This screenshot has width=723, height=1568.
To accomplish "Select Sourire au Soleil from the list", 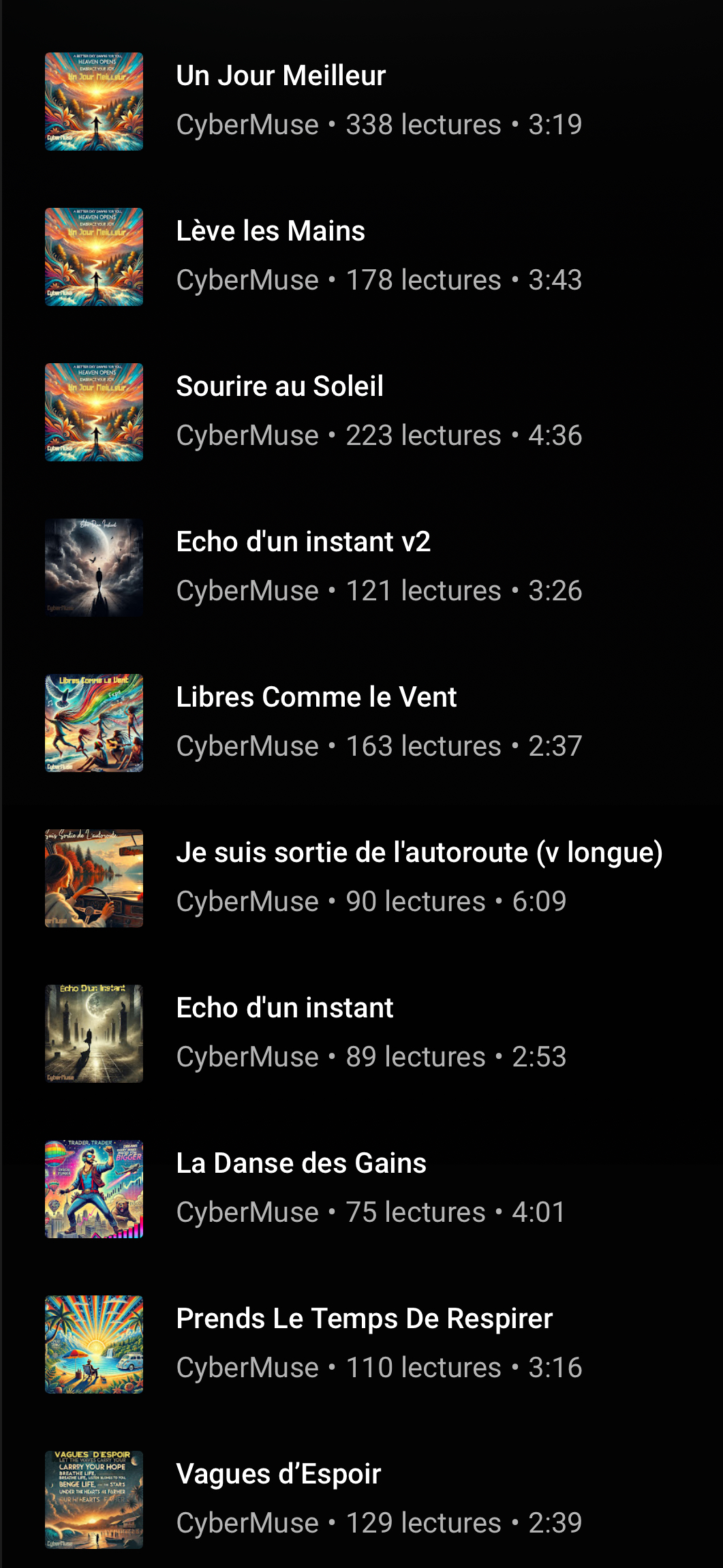I will pyautogui.click(x=279, y=387).
